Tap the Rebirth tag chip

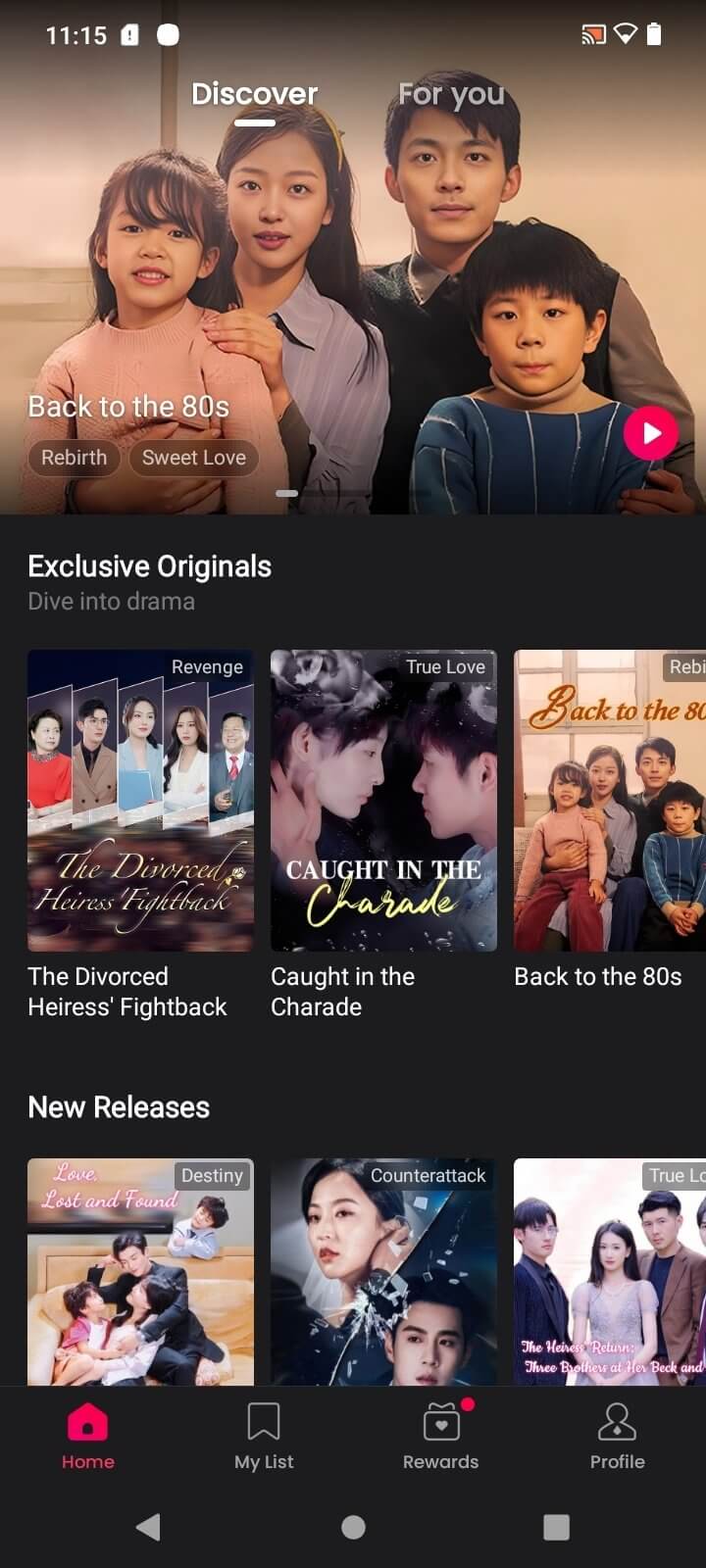coord(74,458)
